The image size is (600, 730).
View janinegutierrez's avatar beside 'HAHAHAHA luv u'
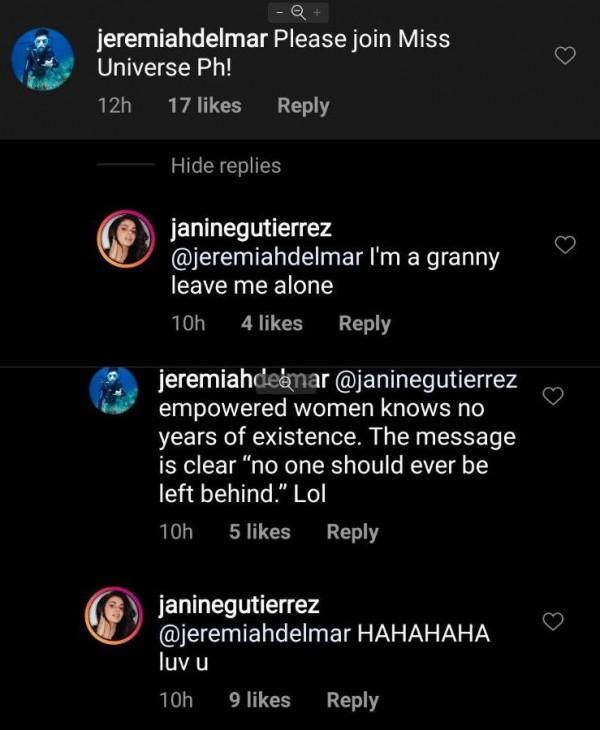pyautogui.click(x=113, y=615)
